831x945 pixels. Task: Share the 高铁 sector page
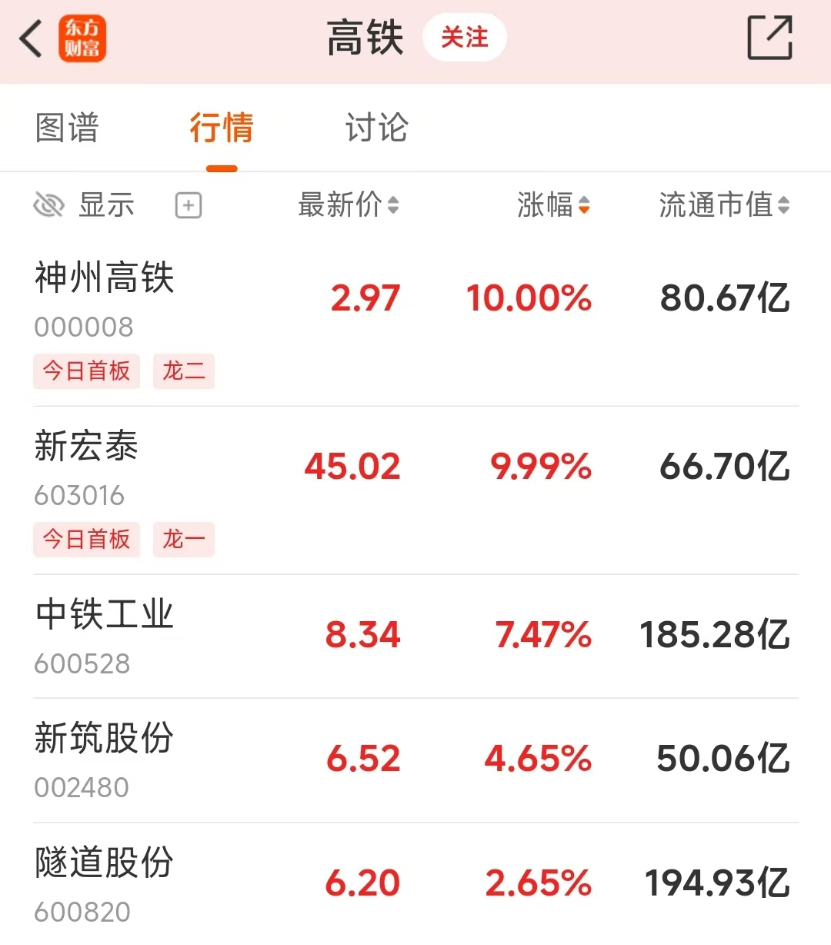point(769,39)
